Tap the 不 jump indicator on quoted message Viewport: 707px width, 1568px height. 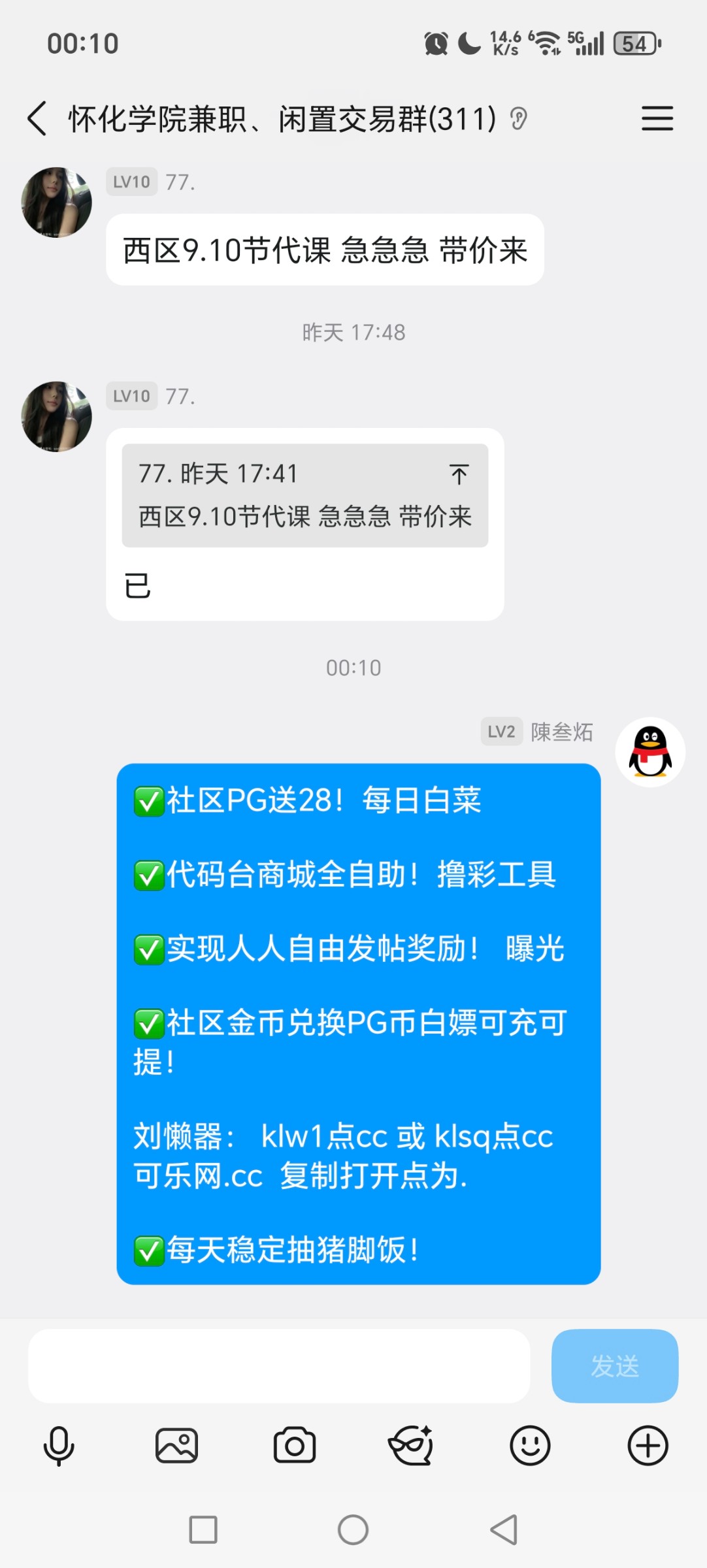[459, 473]
